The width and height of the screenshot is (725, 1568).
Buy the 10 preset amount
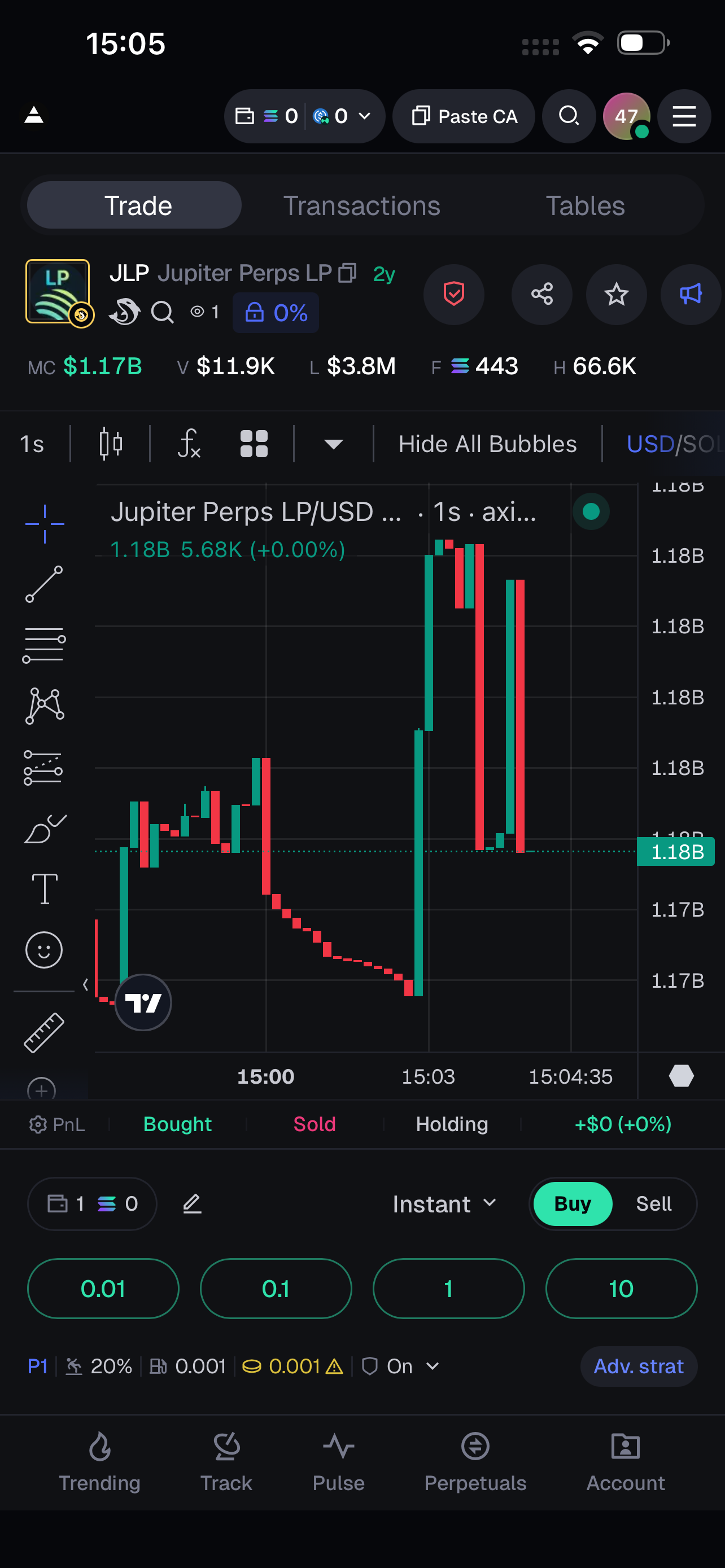(621, 1288)
